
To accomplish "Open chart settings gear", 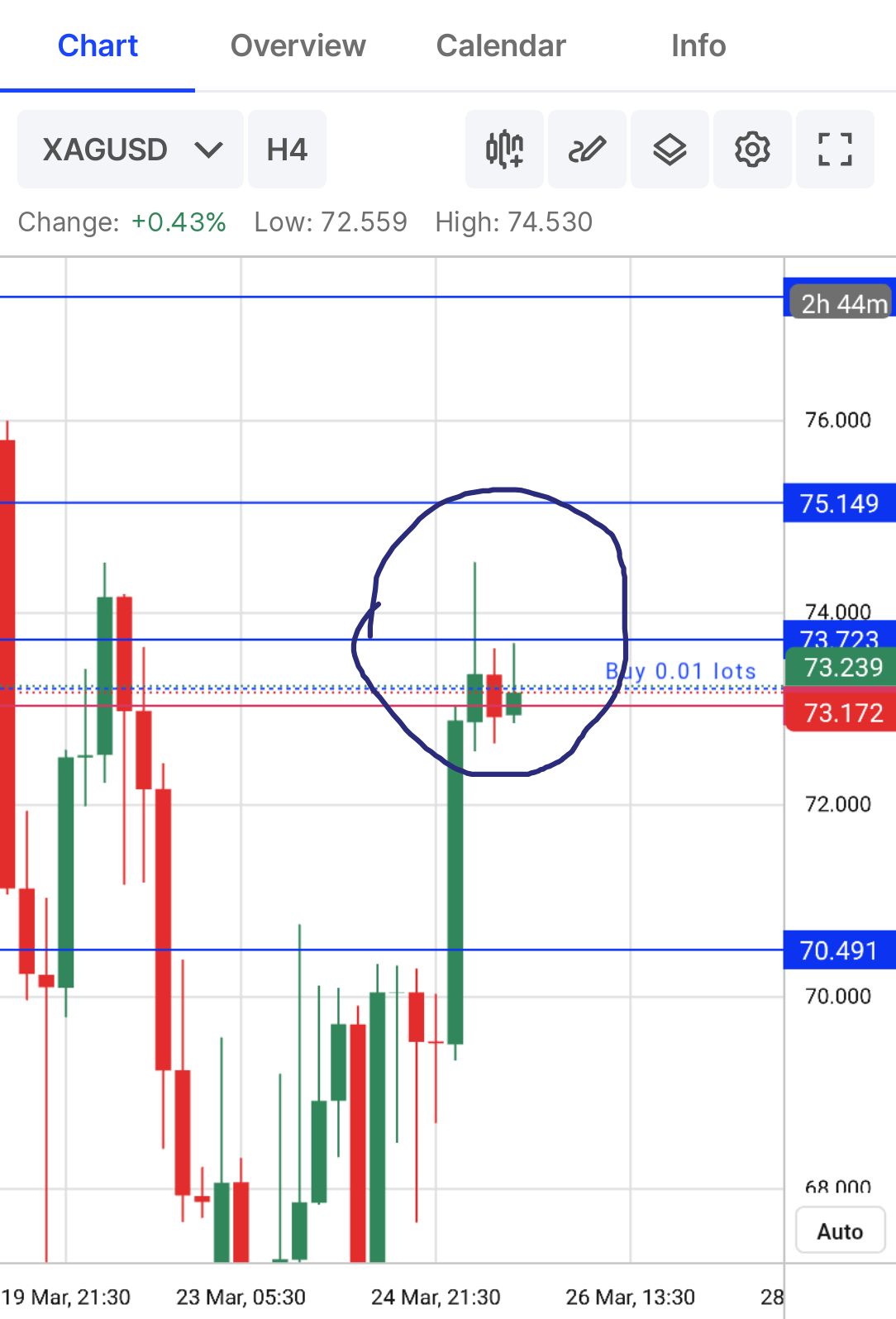I will pos(752,150).
